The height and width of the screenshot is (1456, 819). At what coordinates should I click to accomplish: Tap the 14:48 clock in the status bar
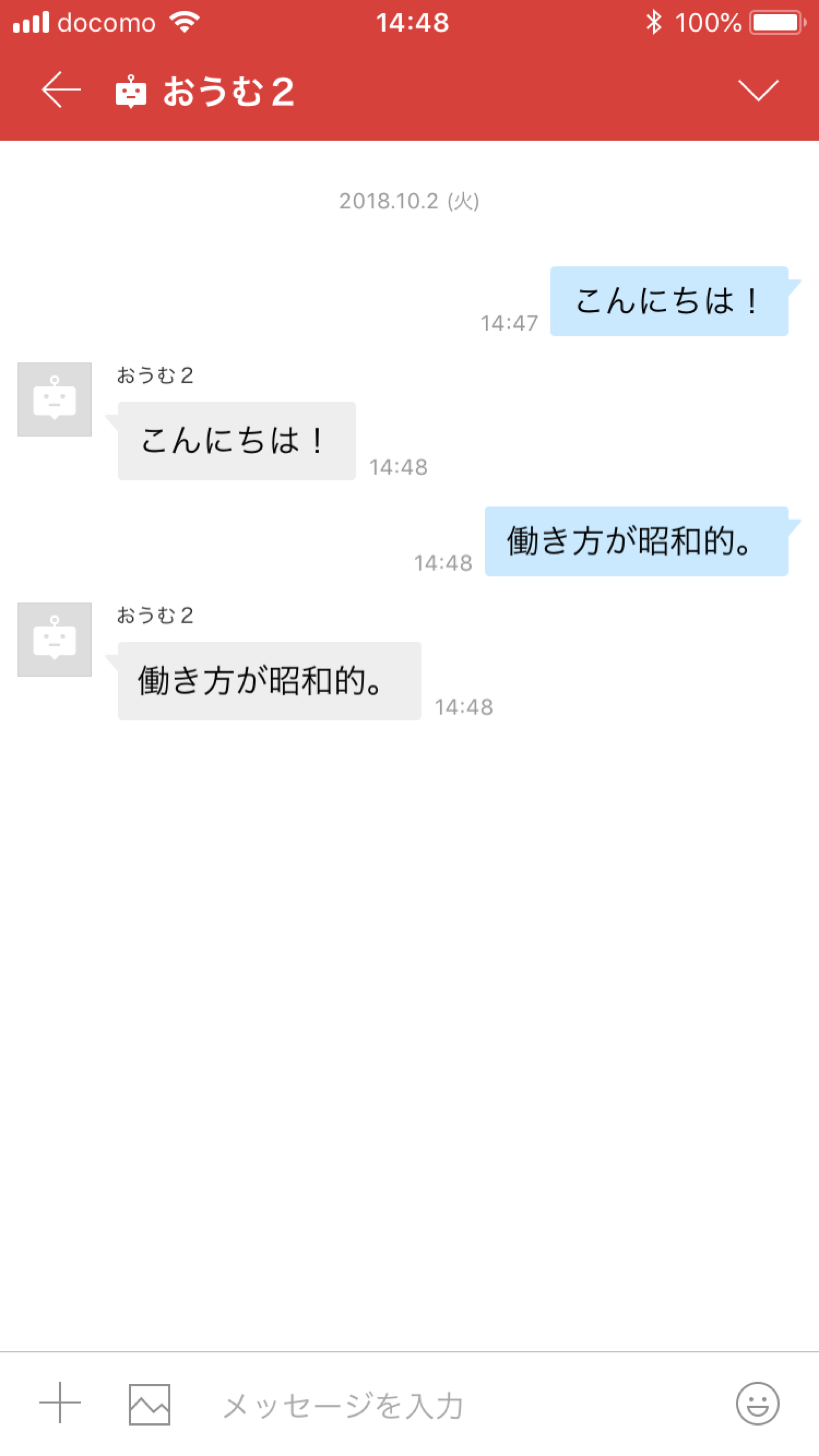409,23
